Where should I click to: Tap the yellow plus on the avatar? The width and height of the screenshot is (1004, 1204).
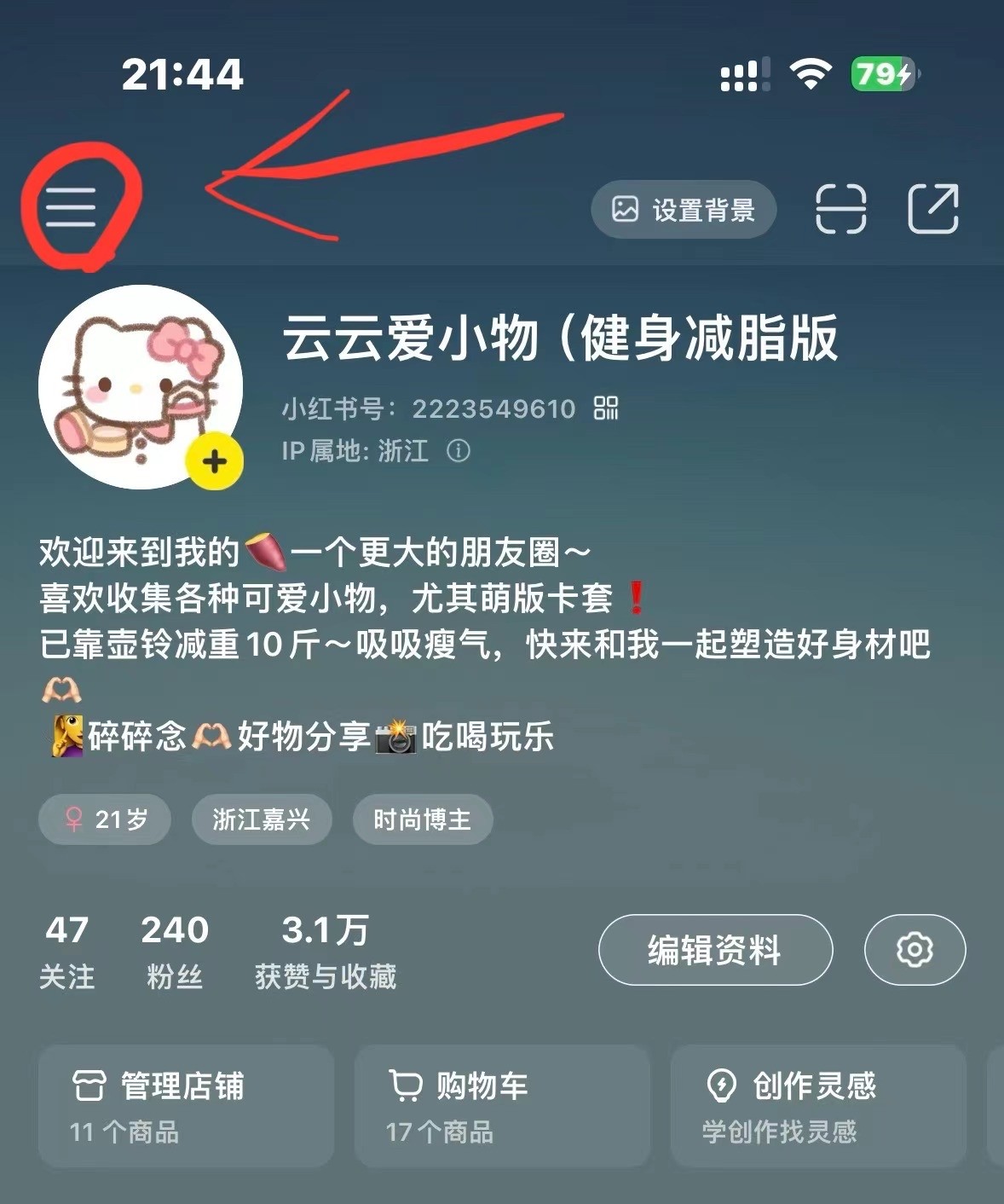click(x=215, y=461)
